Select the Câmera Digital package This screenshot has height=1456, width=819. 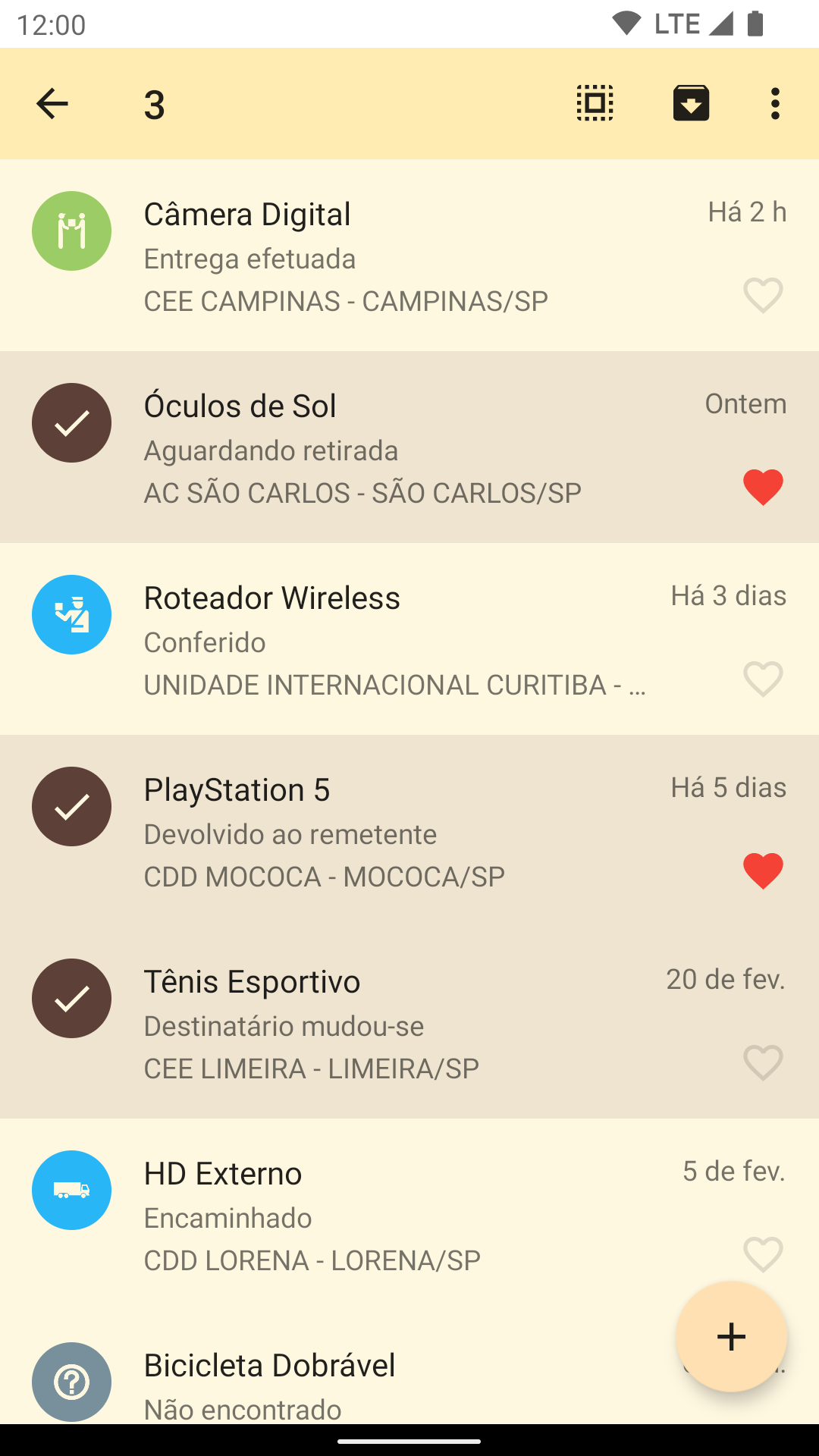(x=72, y=231)
